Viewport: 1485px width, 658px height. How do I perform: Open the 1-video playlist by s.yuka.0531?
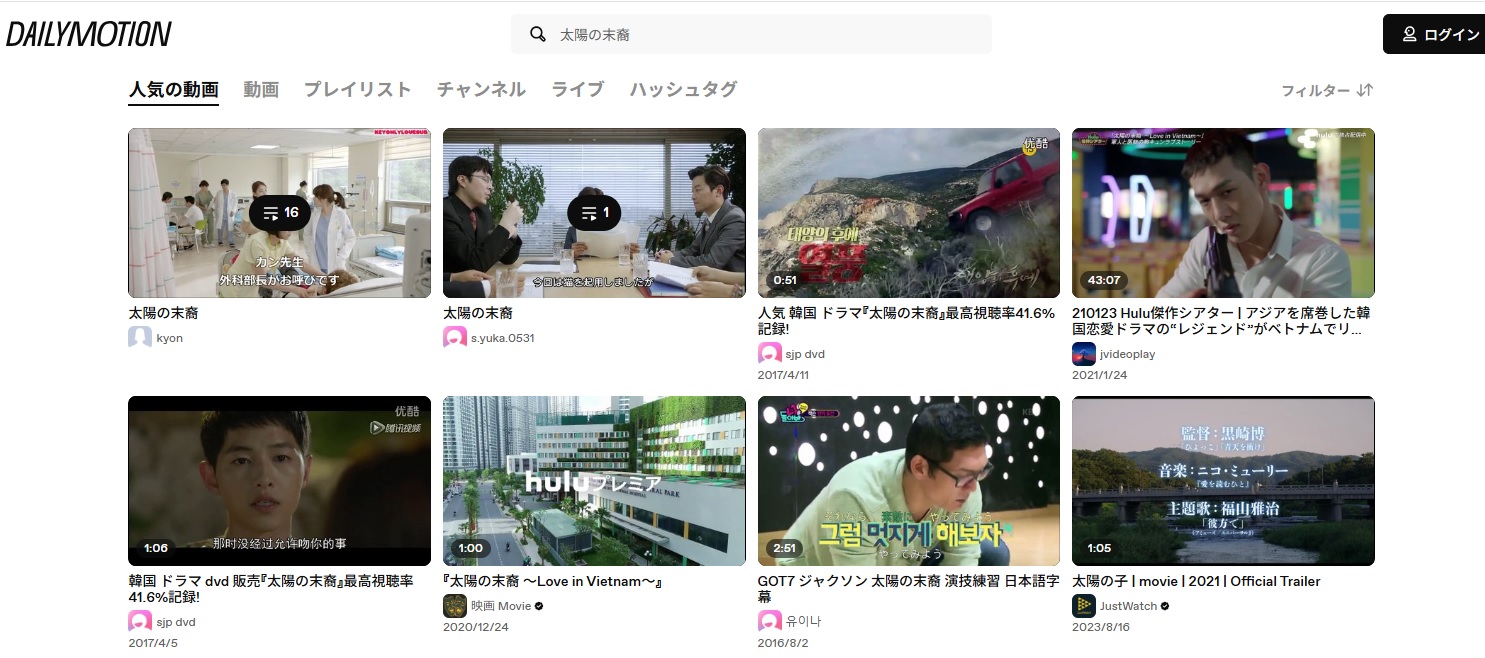(594, 212)
